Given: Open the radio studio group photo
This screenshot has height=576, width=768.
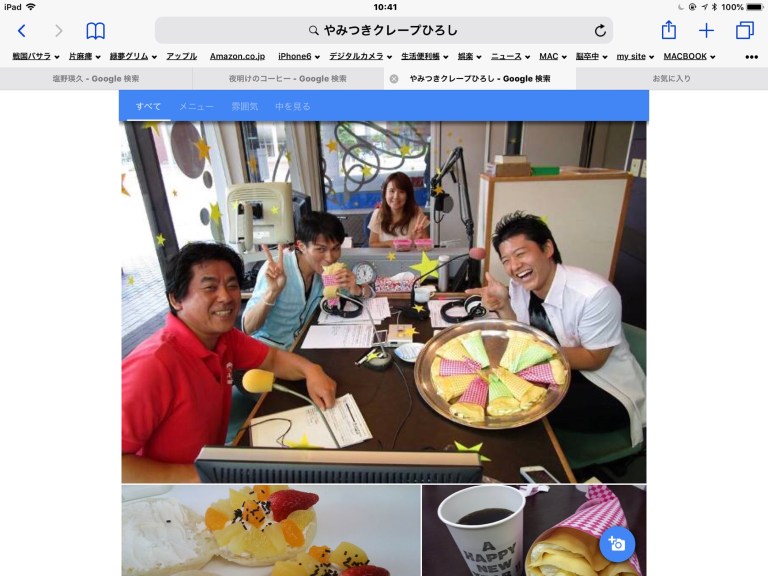Looking at the screenshot, I should click(x=384, y=300).
